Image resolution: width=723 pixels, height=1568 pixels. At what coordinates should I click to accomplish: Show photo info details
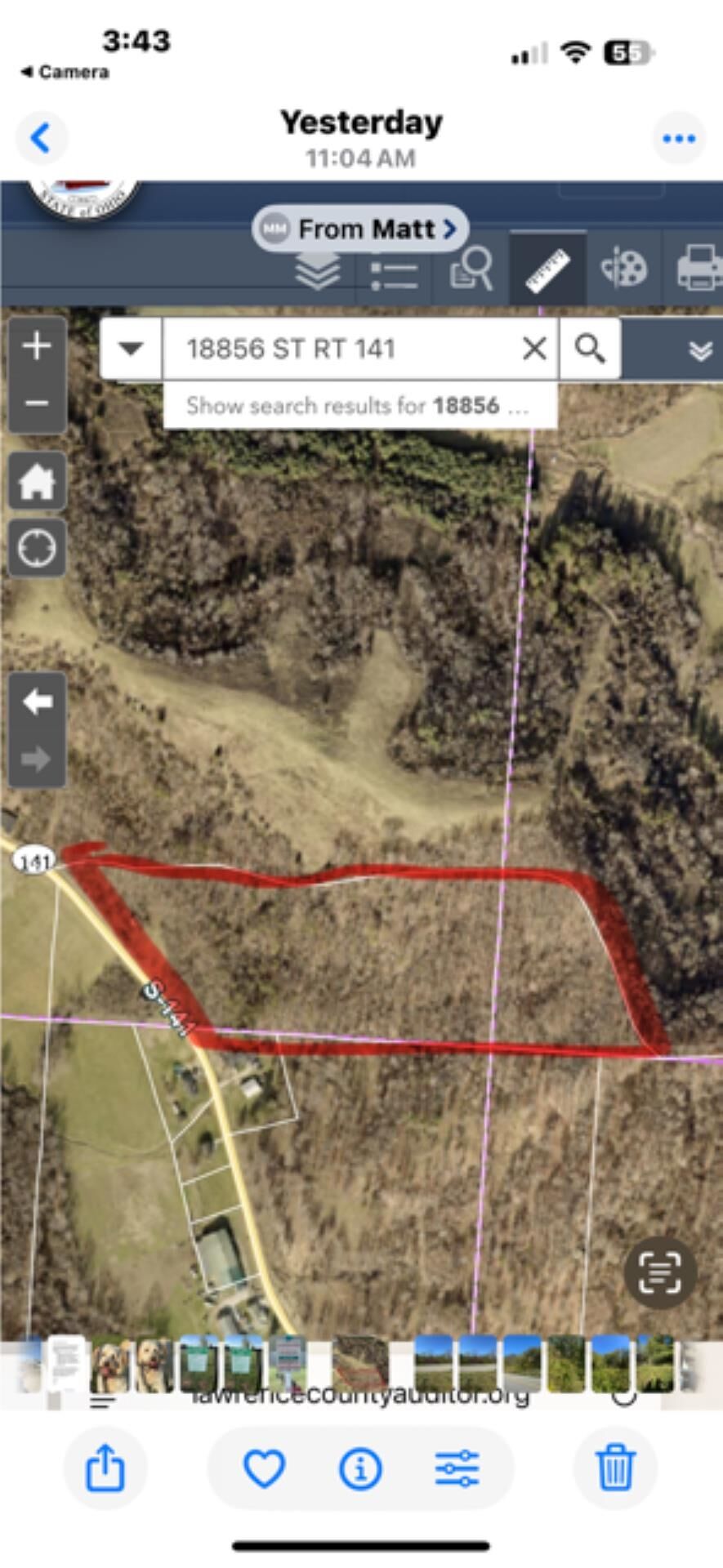[x=360, y=1468]
